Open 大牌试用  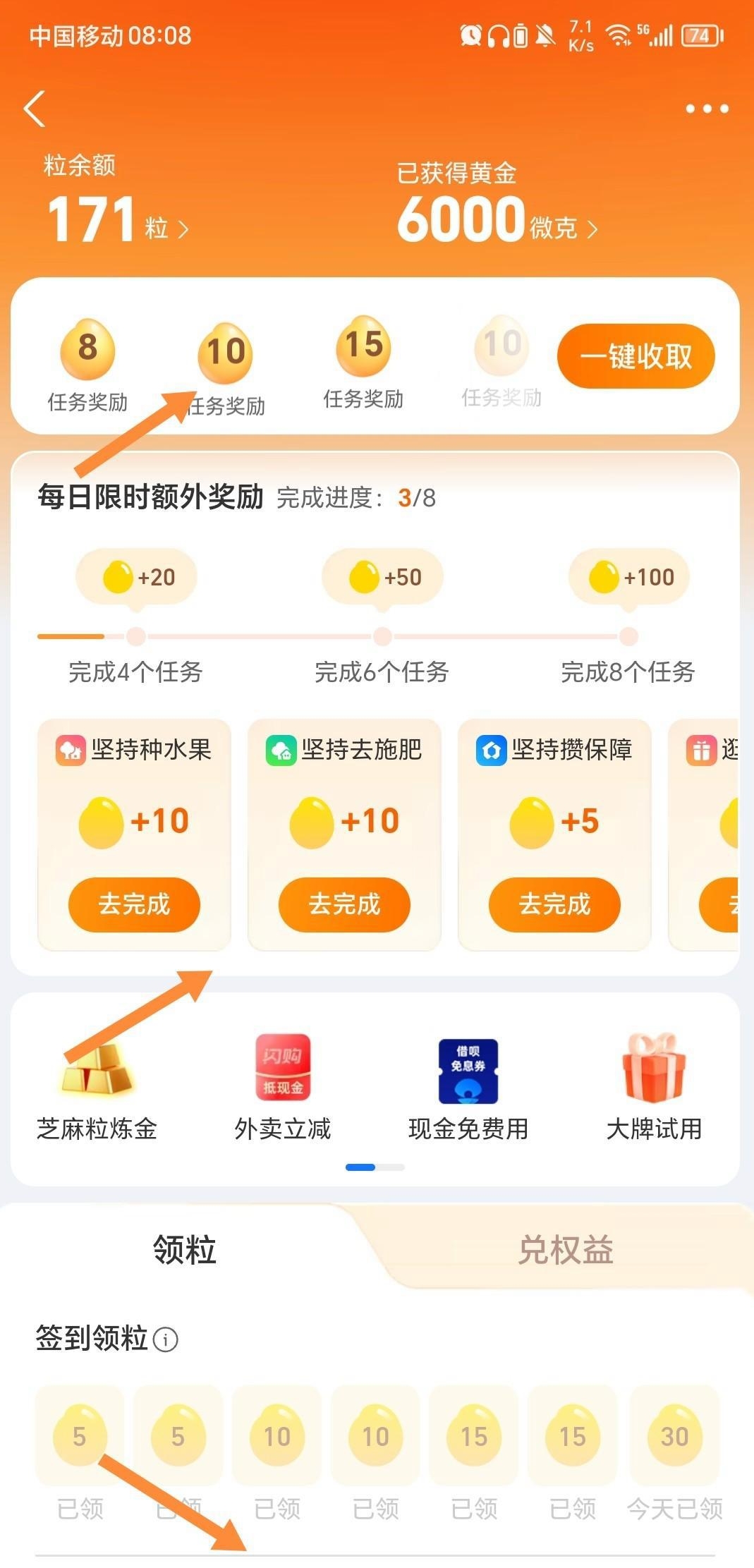(654, 1088)
